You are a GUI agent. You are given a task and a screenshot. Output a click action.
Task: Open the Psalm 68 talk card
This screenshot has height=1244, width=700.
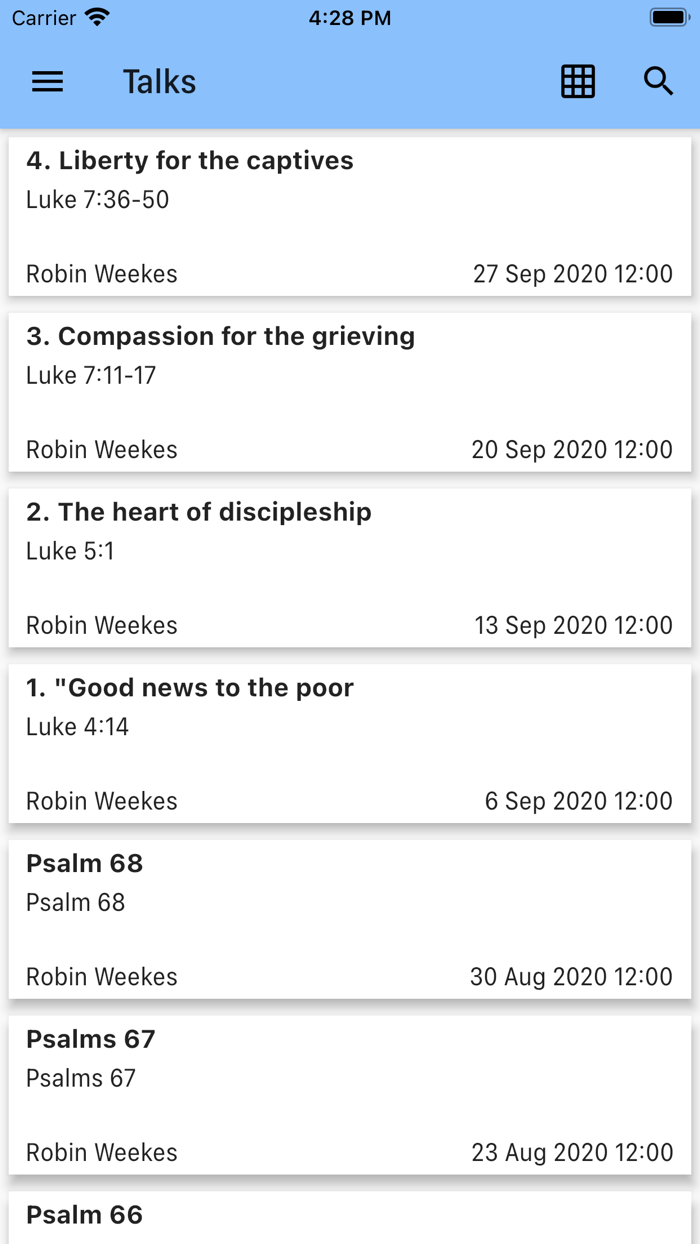(350, 920)
